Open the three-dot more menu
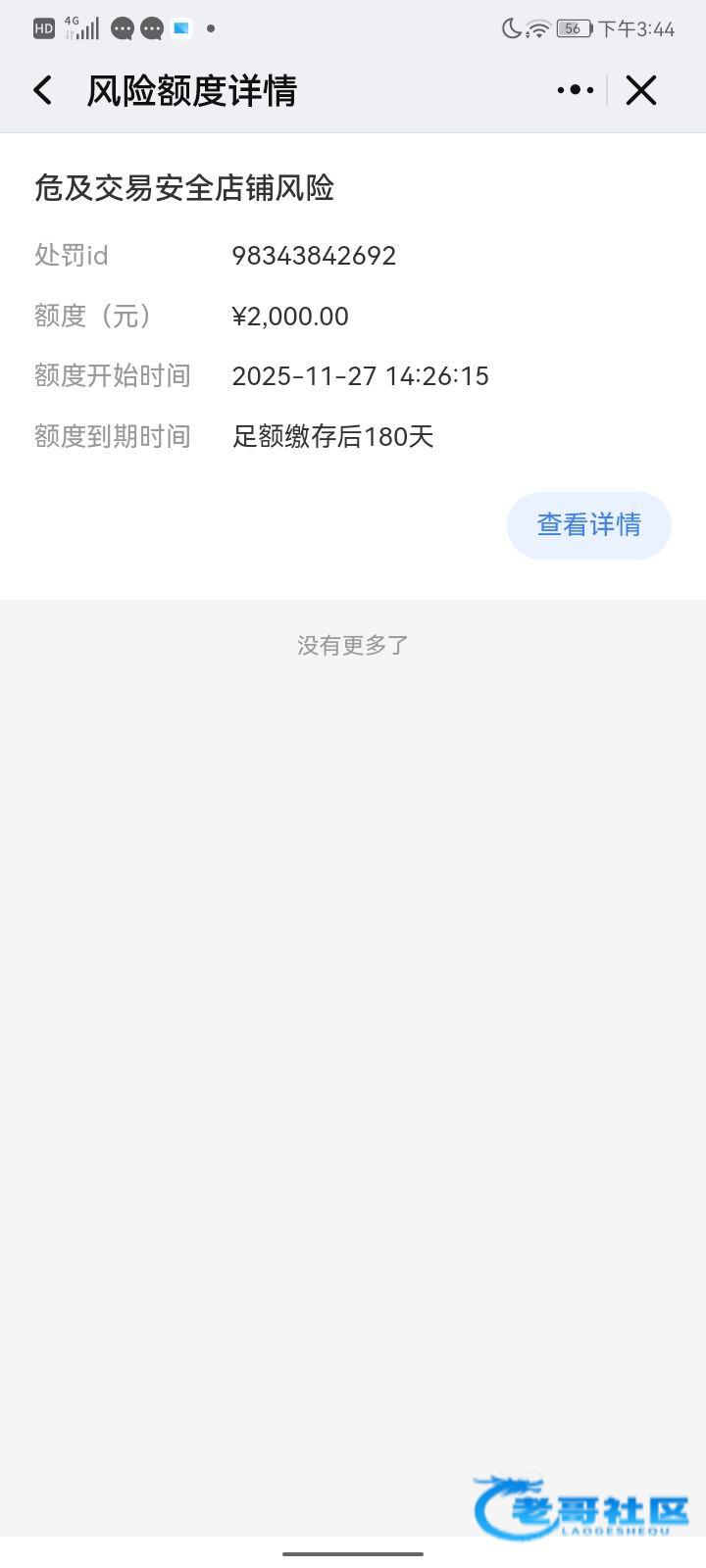706x1568 pixels. pos(575,90)
